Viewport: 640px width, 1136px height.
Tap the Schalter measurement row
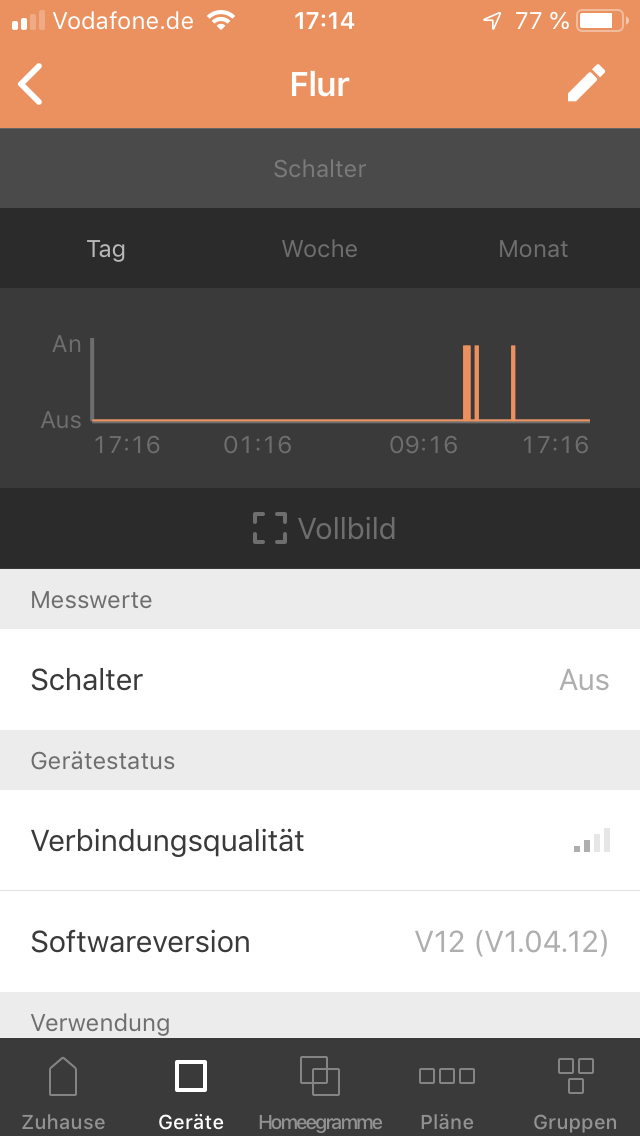(x=320, y=680)
